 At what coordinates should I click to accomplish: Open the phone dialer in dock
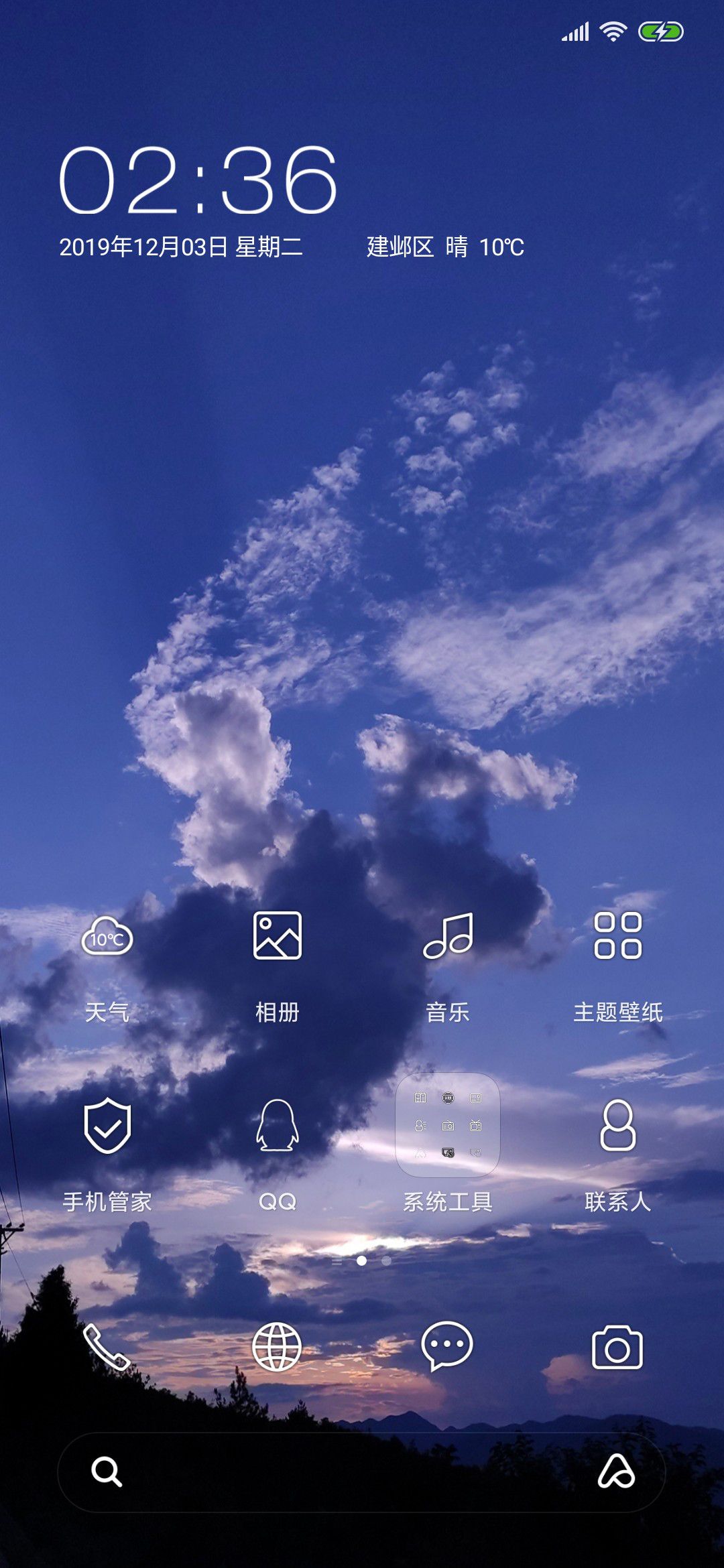click(x=107, y=1347)
